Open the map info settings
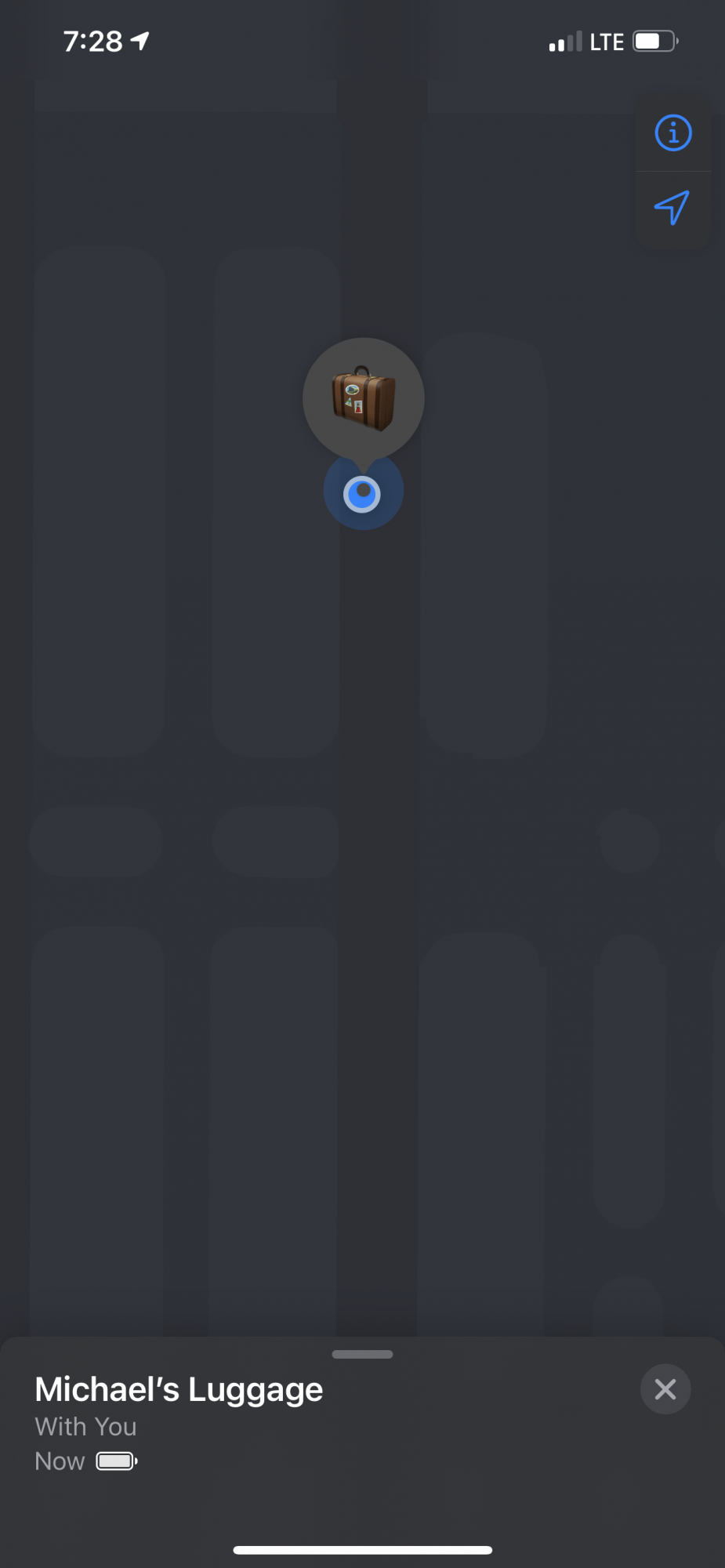This screenshot has width=725, height=1568. click(x=672, y=132)
